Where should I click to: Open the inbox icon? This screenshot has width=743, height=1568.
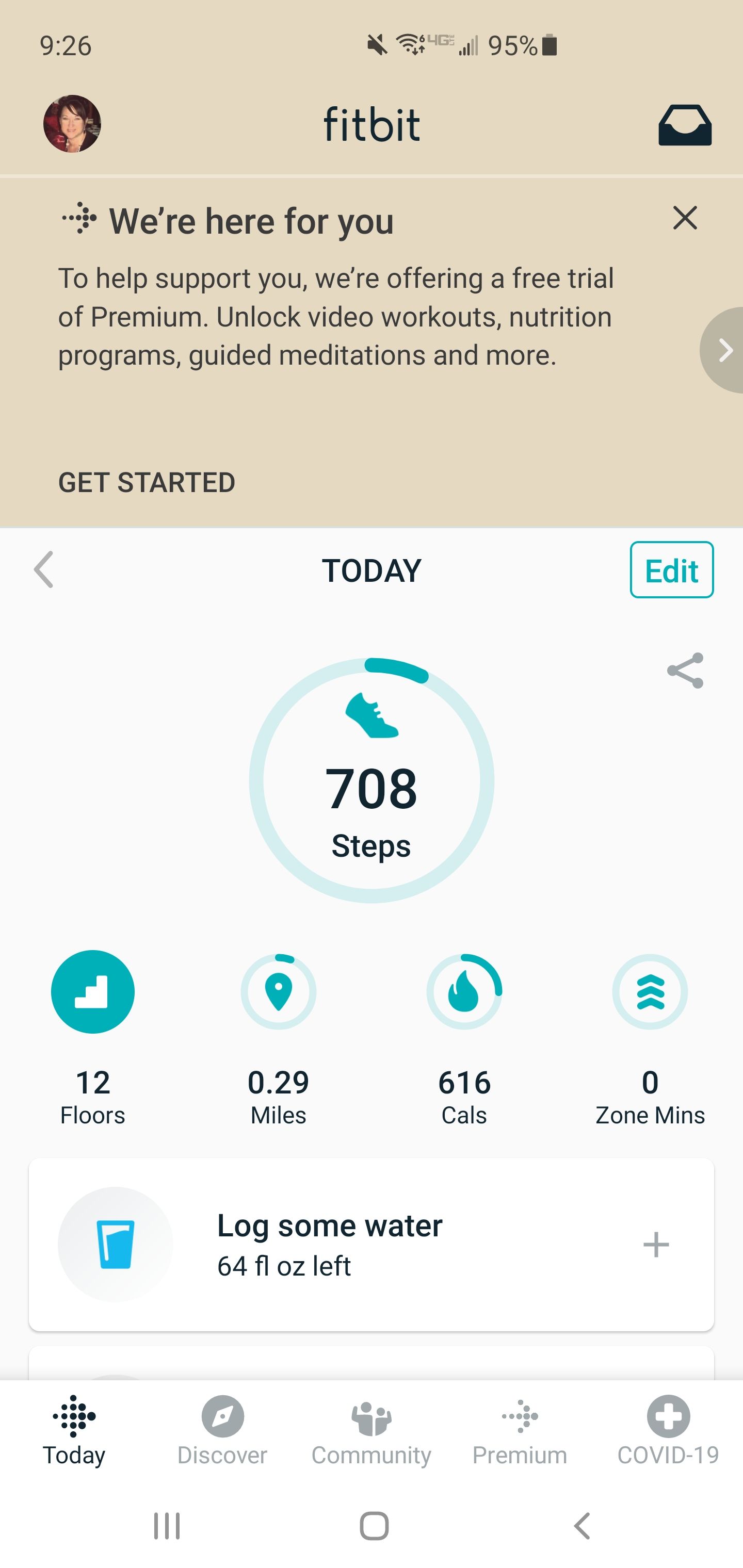click(685, 125)
